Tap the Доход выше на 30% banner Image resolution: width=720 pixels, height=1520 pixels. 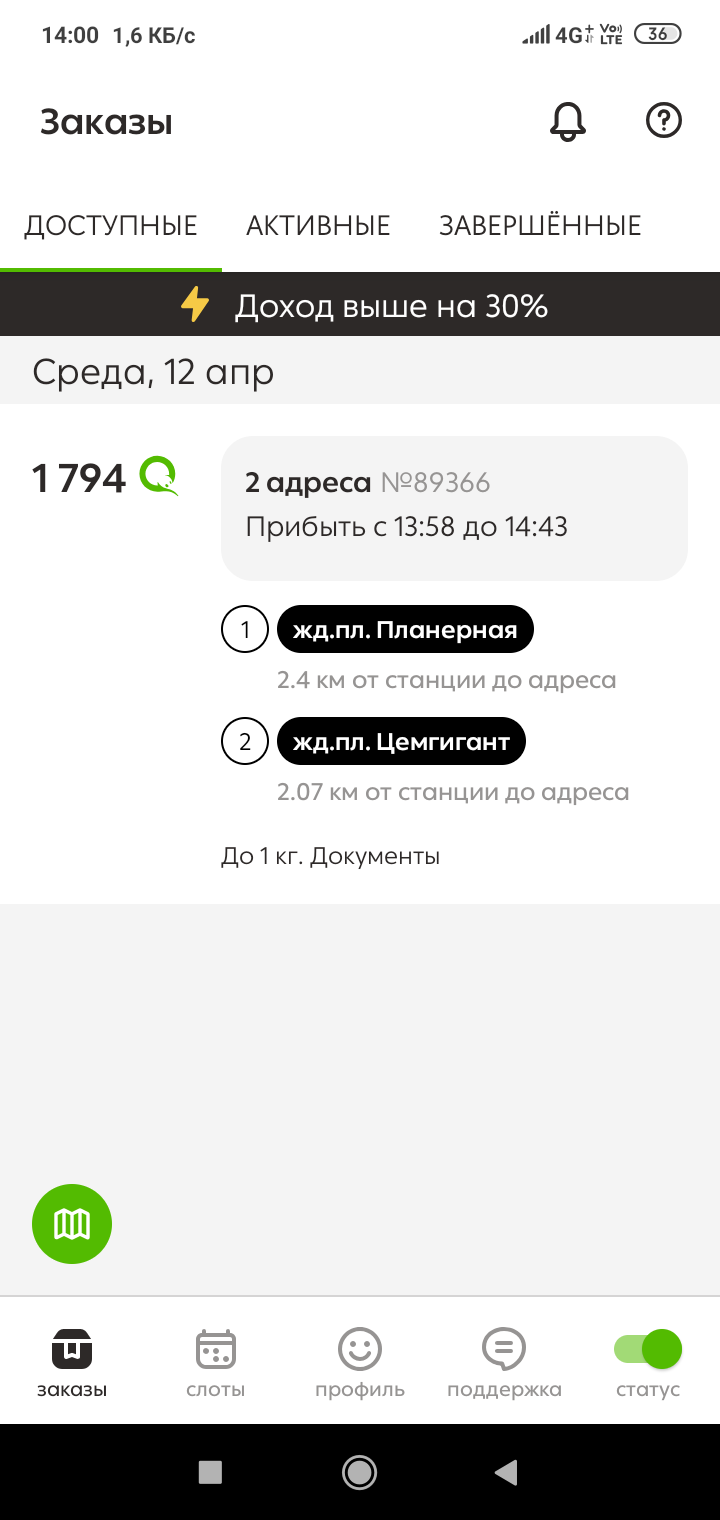point(360,305)
